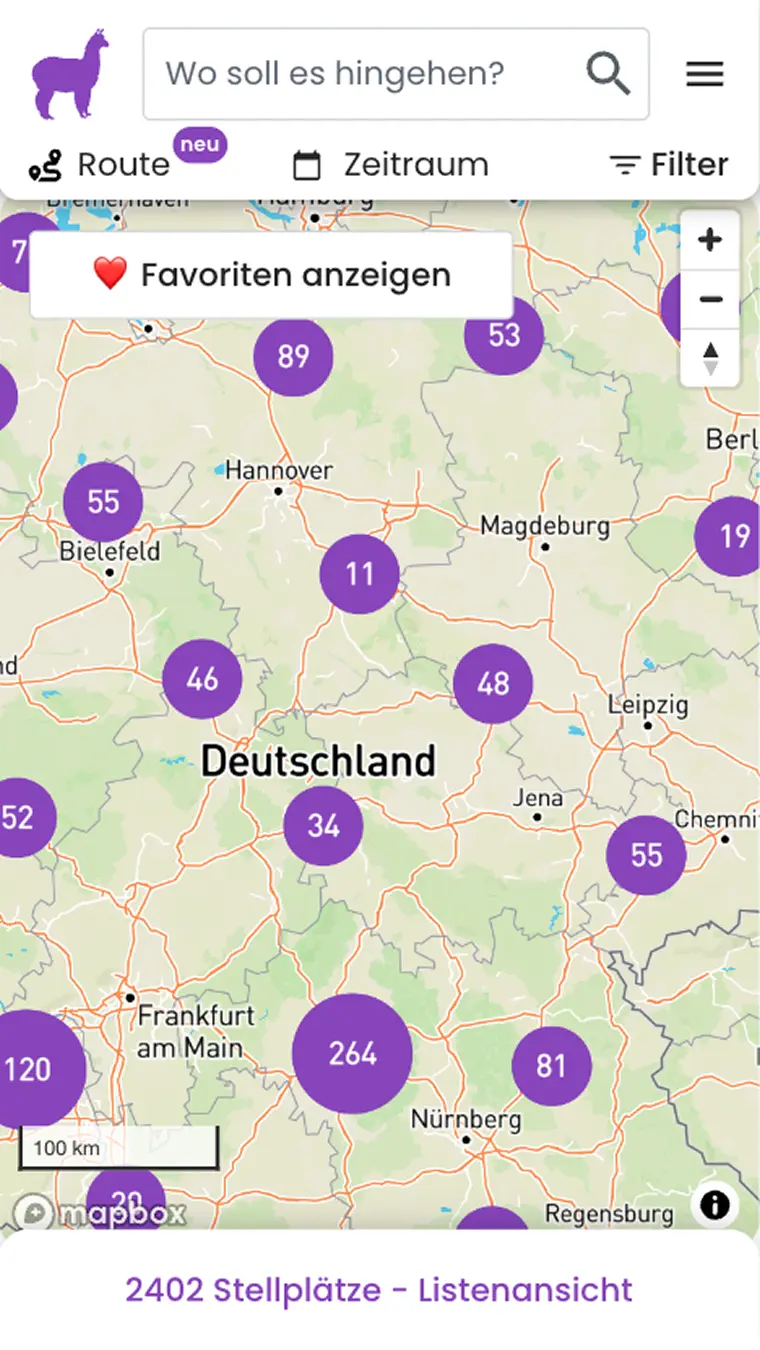Show map attribution info icon
The height and width of the screenshot is (1350, 760).
[x=715, y=1205]
